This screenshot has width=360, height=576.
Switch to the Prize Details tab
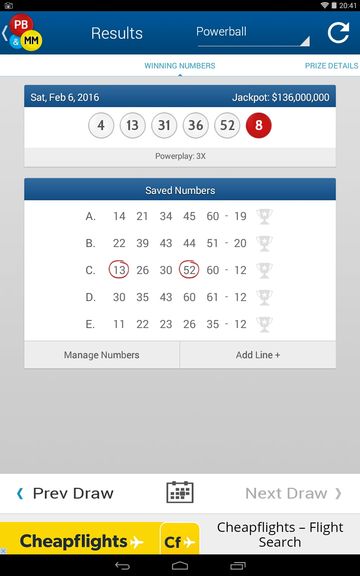[331, 66]
